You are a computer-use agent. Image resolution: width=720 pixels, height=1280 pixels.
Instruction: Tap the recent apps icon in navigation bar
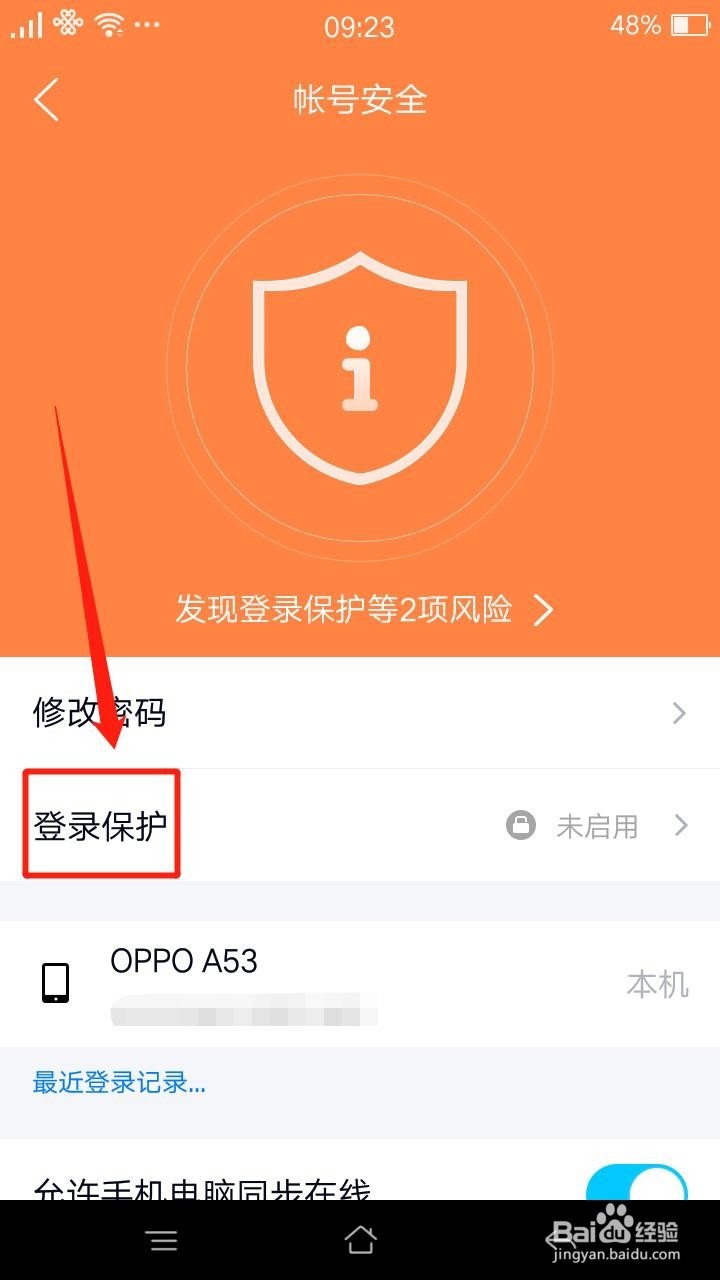tap(162, 1240)
